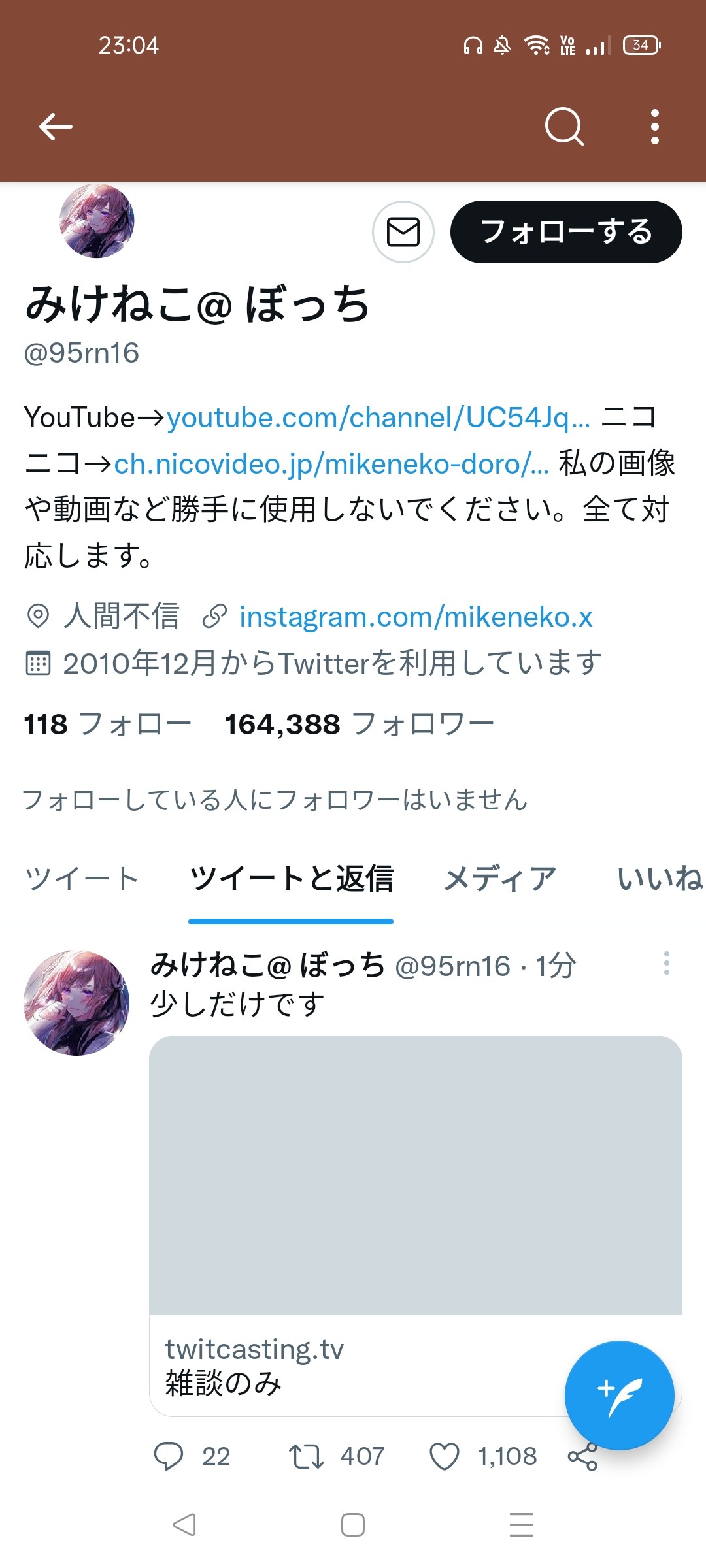Tap the フォローする button
Screen dimensions: 706x1568
[566, 232]
